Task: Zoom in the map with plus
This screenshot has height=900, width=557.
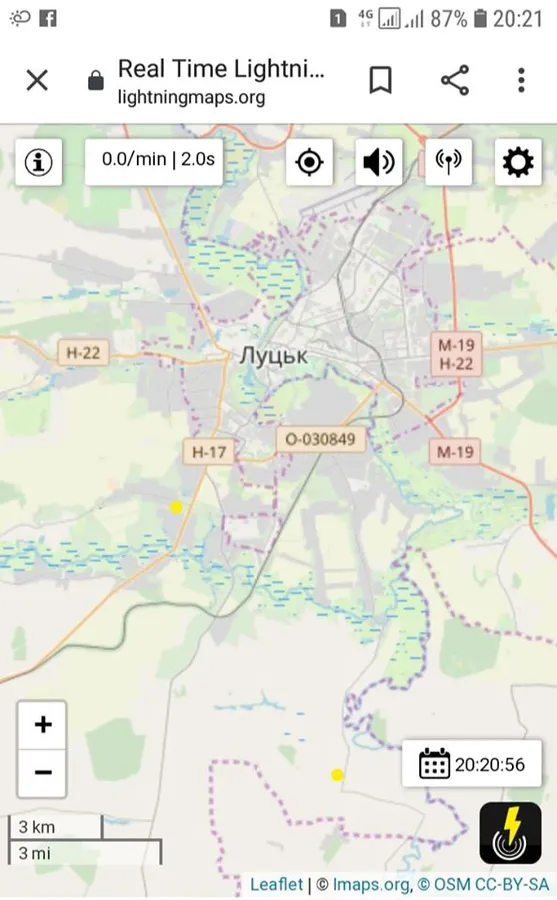Action: pos(42,725)
